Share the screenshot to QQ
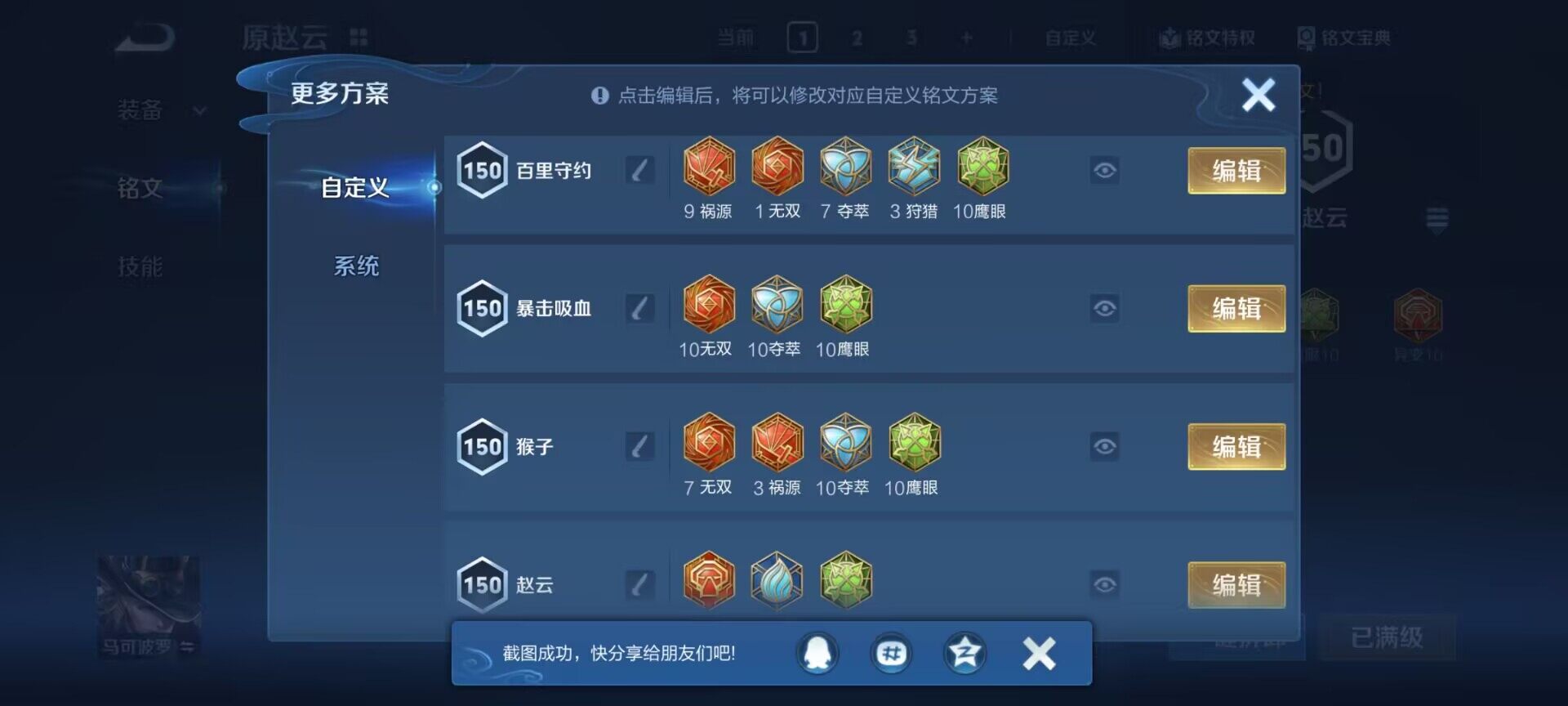This screenshot has height=706, width=1568. coord(817,654)
